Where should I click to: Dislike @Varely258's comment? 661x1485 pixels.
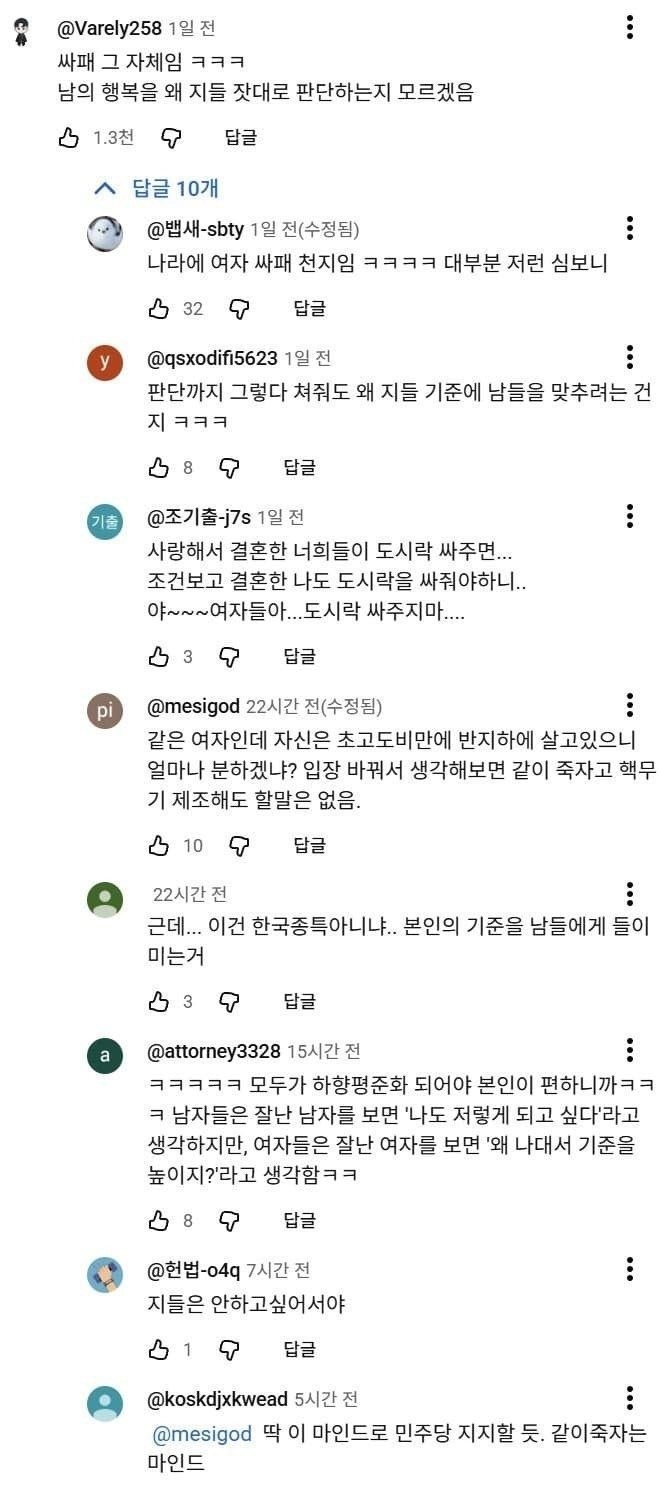pos(171,138)
